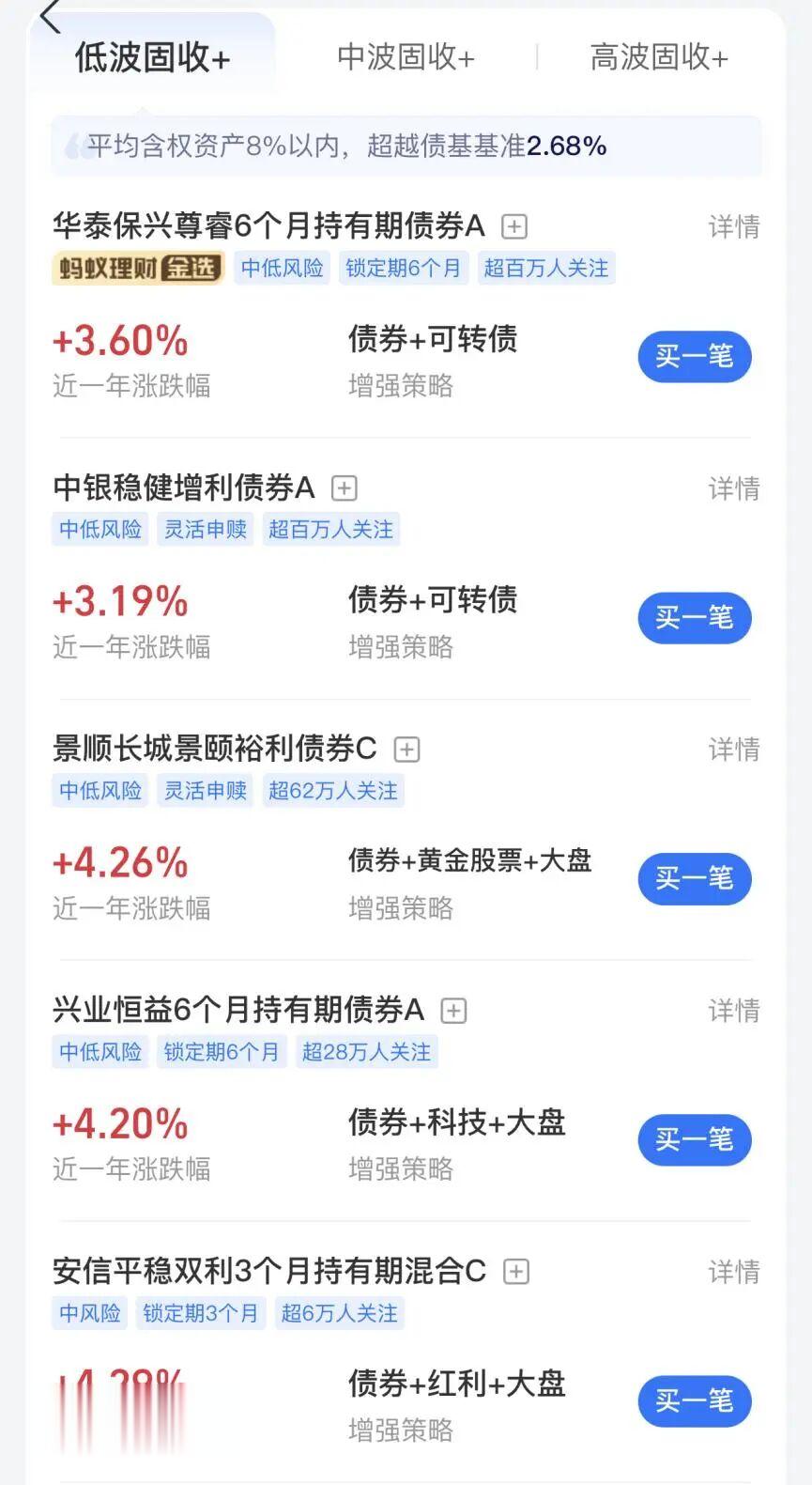Buy 兴业恒益6个月持有期债券A via 买一笔

(x=695, y=1140)
